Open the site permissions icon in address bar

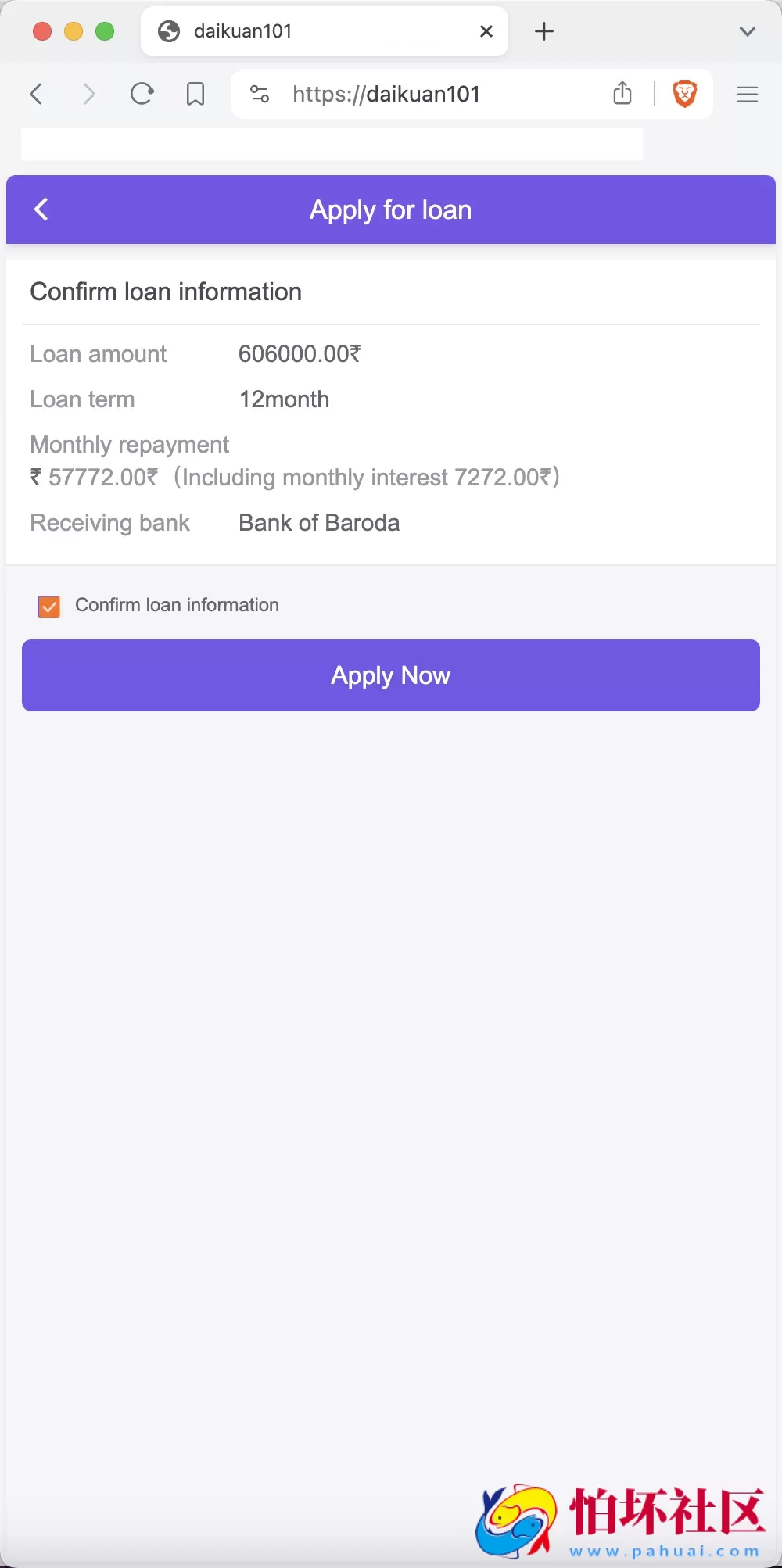pyautogui.click(x=259, y=94)
